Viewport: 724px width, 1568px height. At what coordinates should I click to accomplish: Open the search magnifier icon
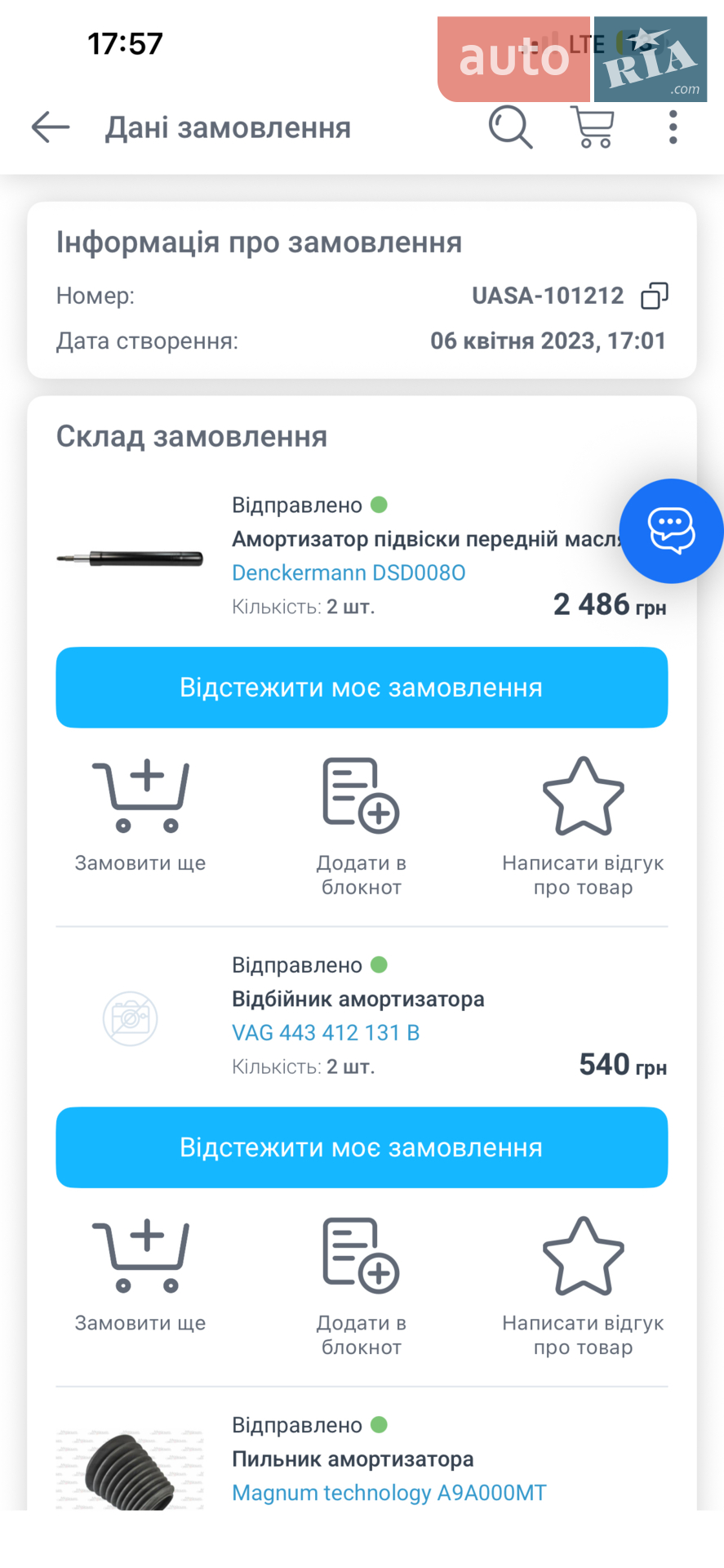pyautogui.click(x=511, y=127)
